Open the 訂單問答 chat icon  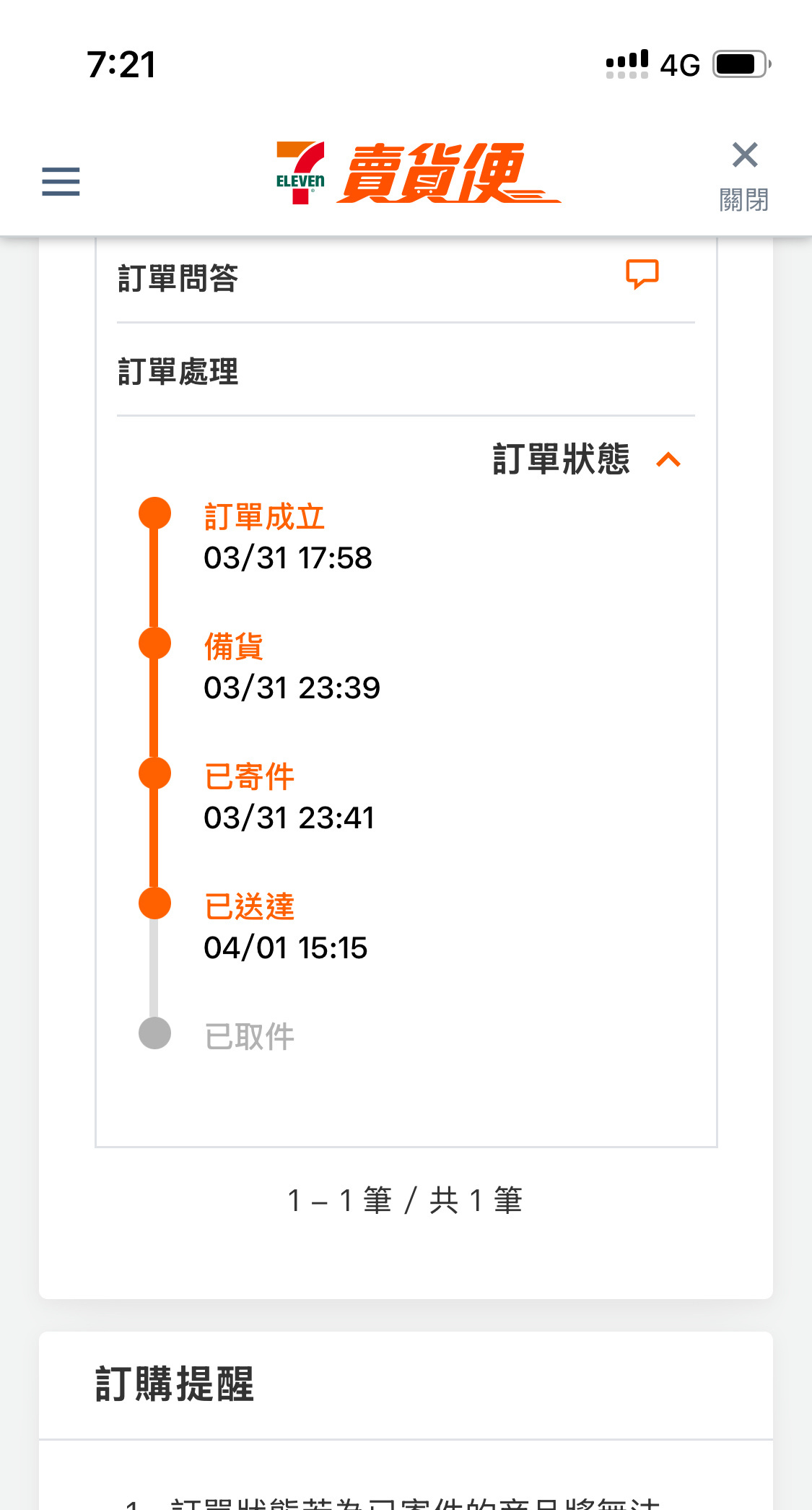pos(642,274)
